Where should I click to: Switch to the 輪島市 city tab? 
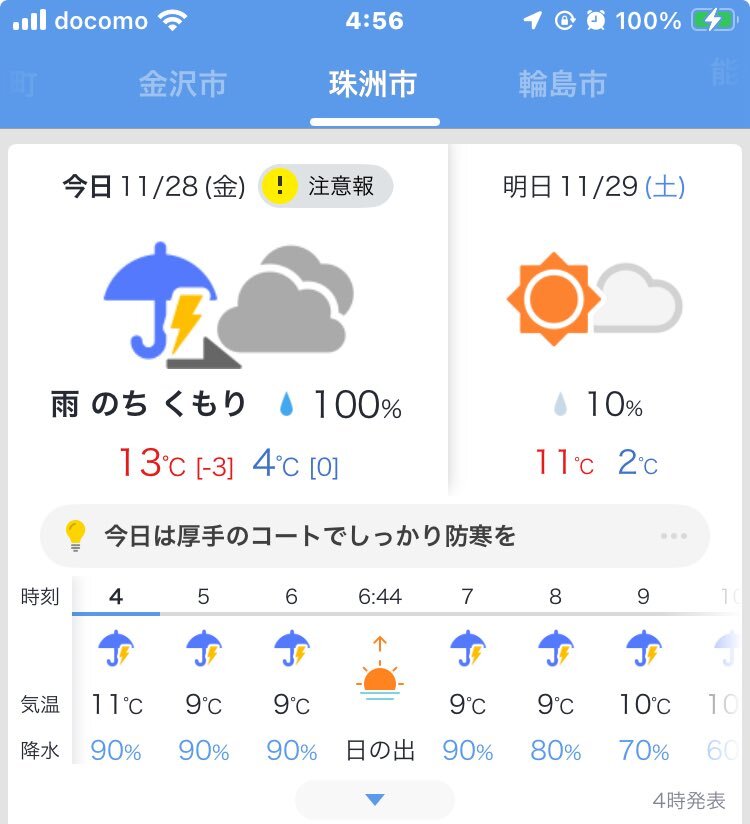point(562,84)
